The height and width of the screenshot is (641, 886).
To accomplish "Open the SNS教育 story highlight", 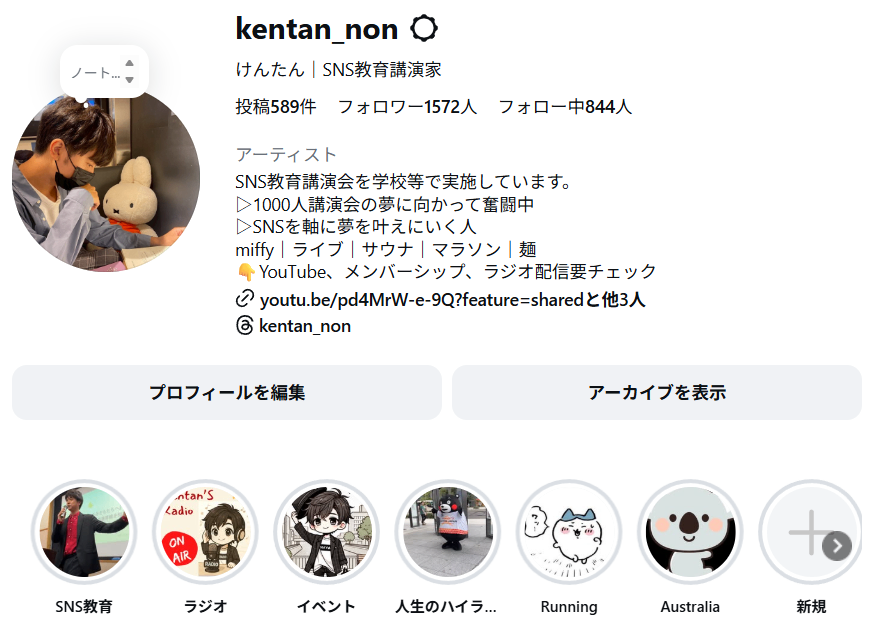I will pos(84,532).
